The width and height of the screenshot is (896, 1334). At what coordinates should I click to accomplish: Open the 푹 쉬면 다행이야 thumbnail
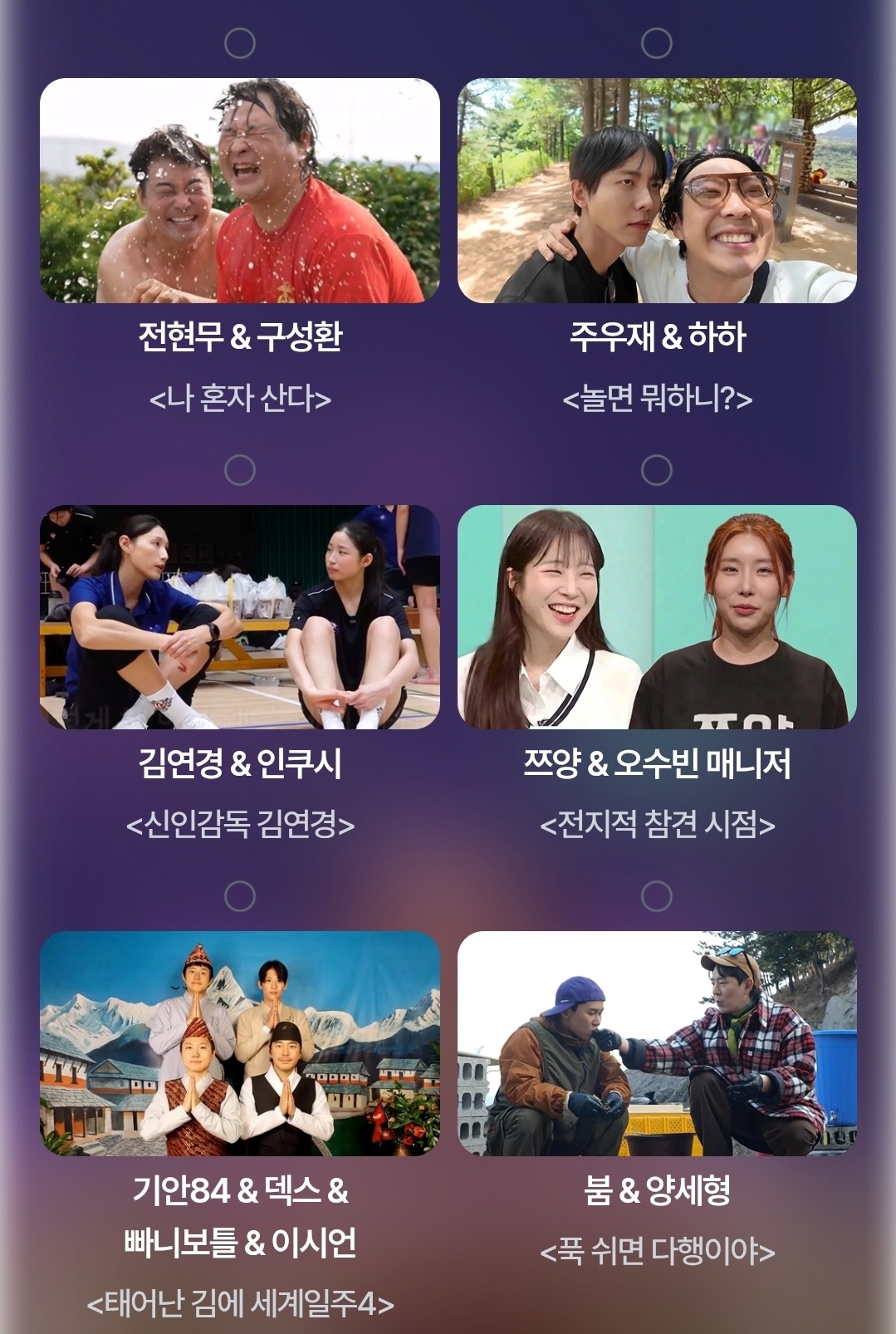[656, 1045]
